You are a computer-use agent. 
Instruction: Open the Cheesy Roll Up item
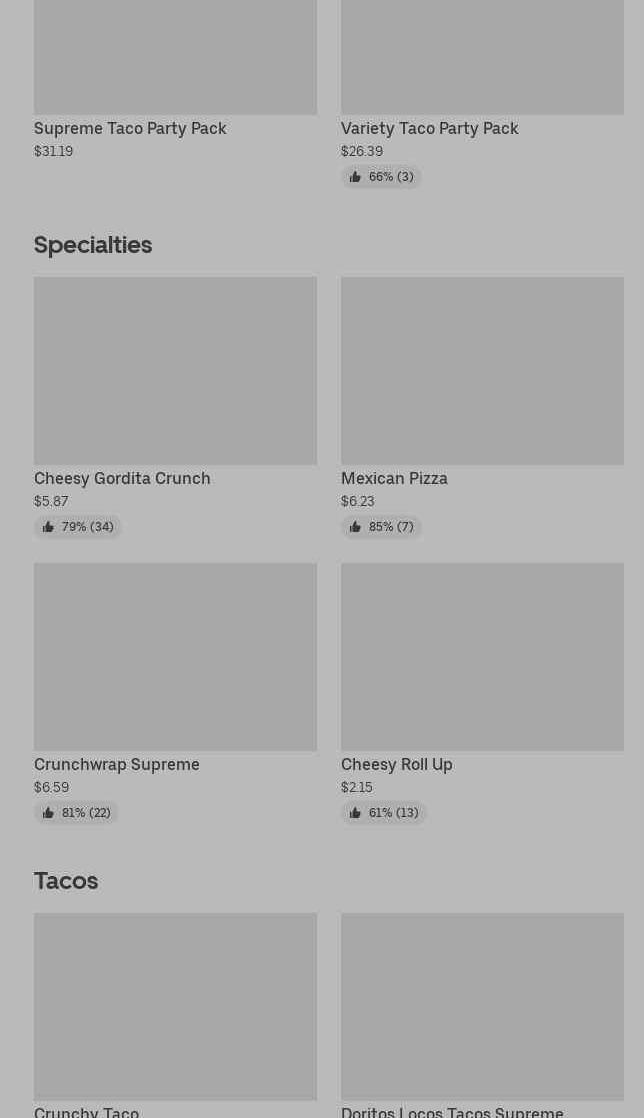coord(482,693)
